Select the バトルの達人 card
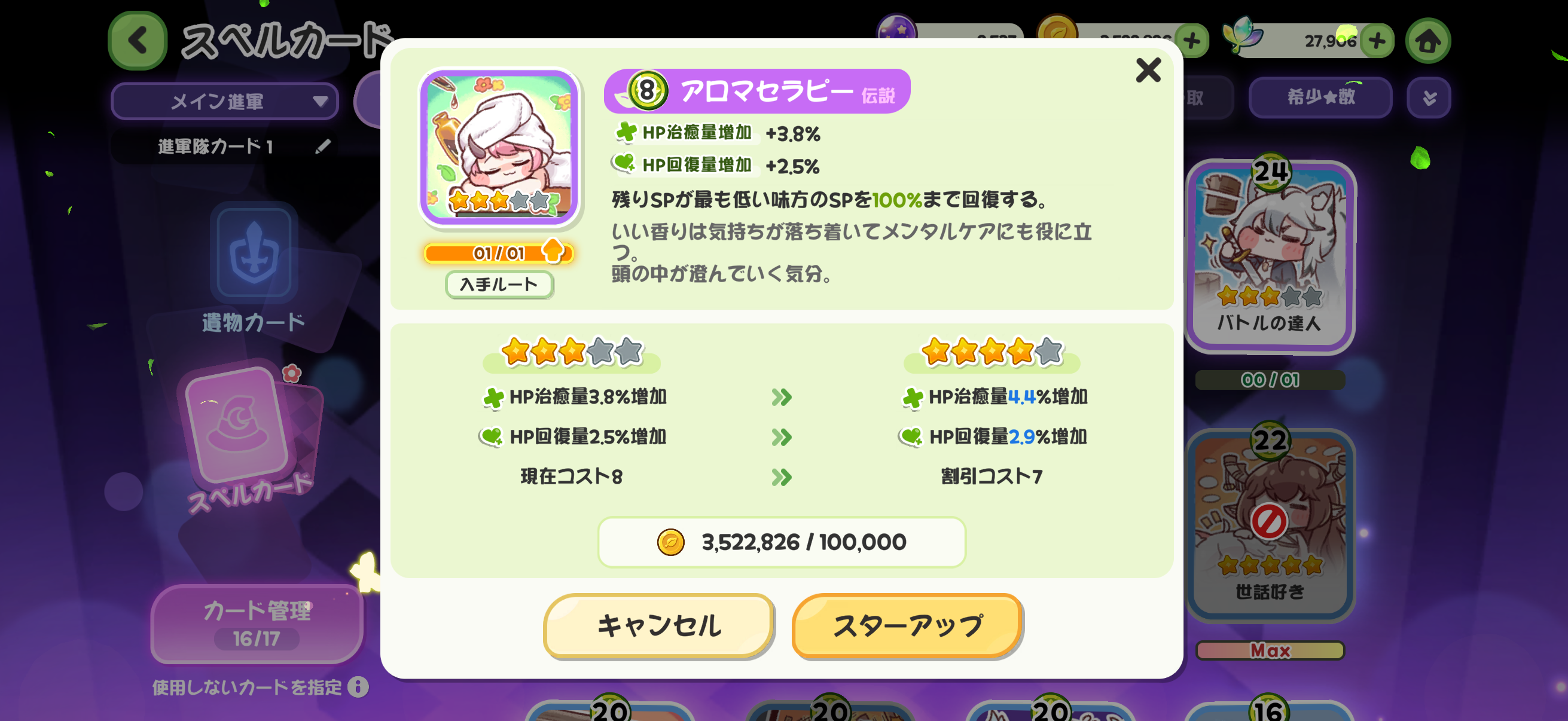Screen dimensions: 1568x721 [1270, 255]
